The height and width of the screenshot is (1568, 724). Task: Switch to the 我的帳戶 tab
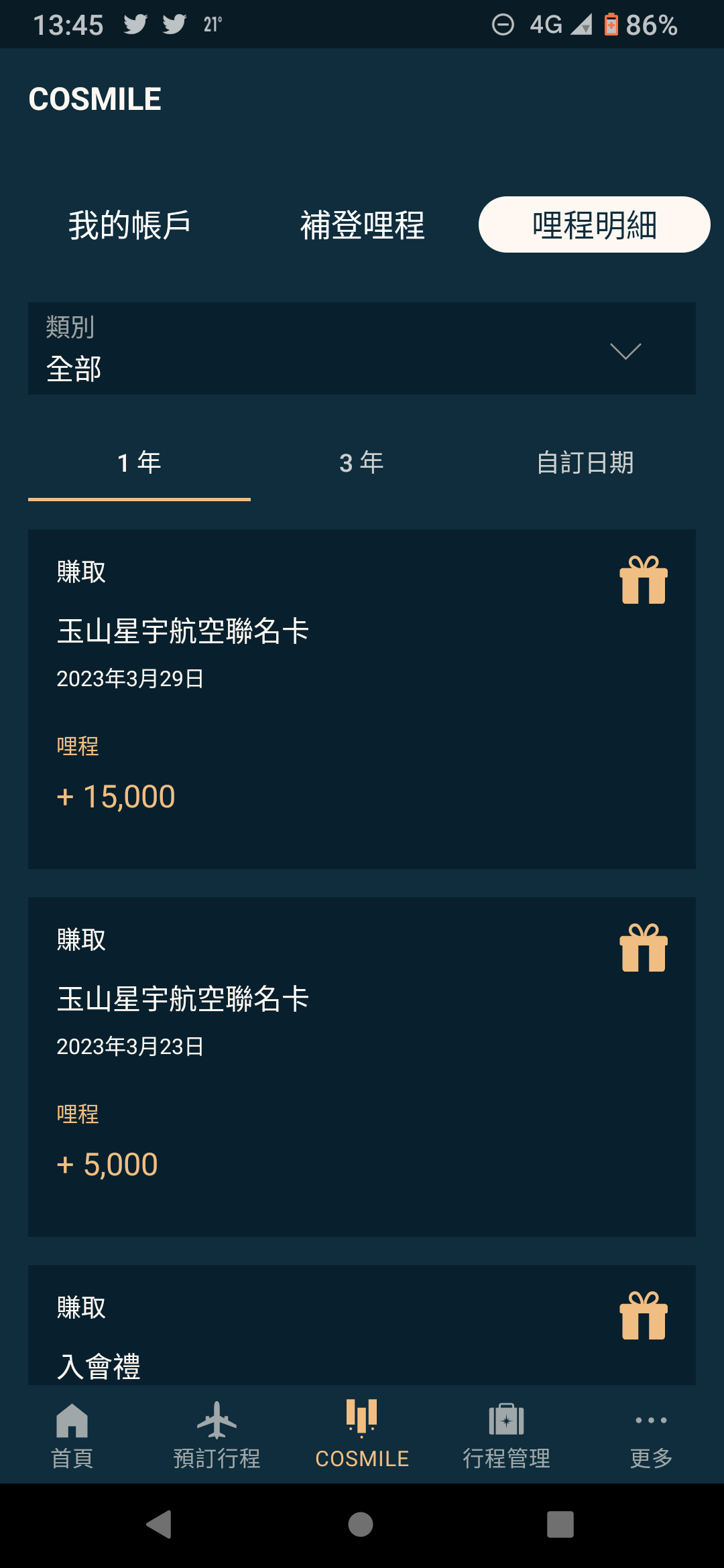point(129,224)
